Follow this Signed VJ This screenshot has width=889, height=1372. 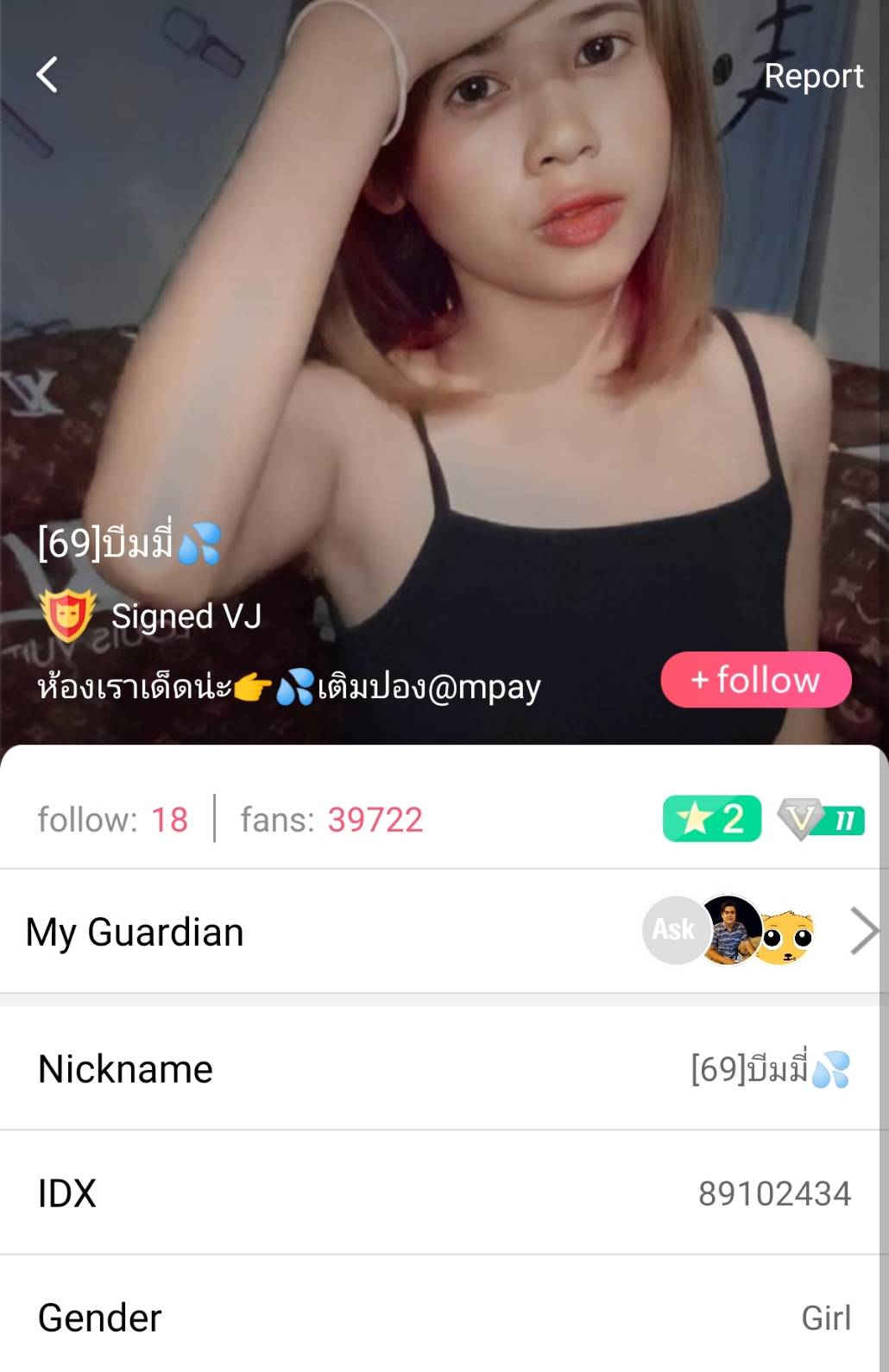point(755,680)
